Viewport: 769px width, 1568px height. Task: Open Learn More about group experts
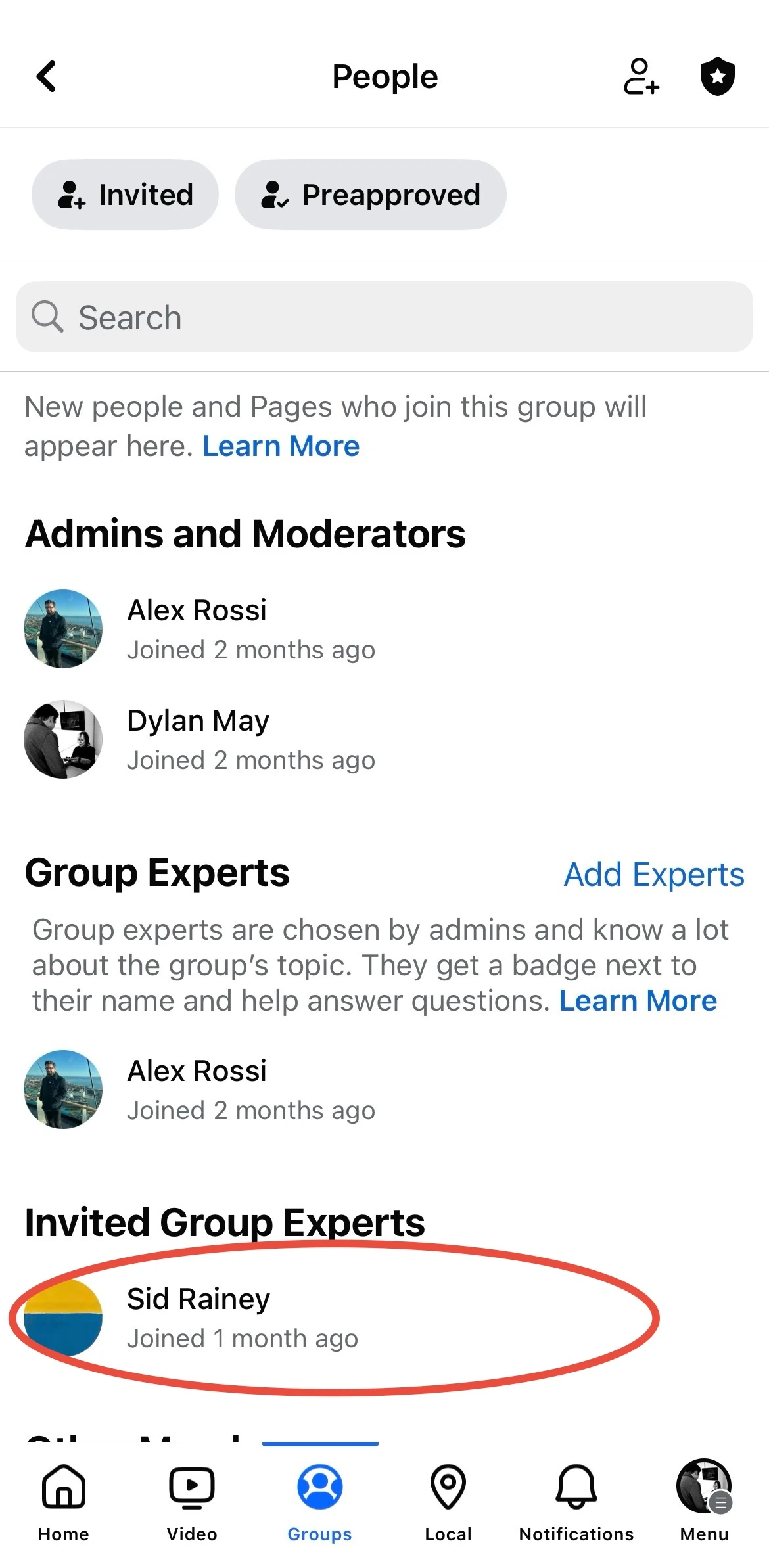pyautogui.click(x=638, y=1001)
